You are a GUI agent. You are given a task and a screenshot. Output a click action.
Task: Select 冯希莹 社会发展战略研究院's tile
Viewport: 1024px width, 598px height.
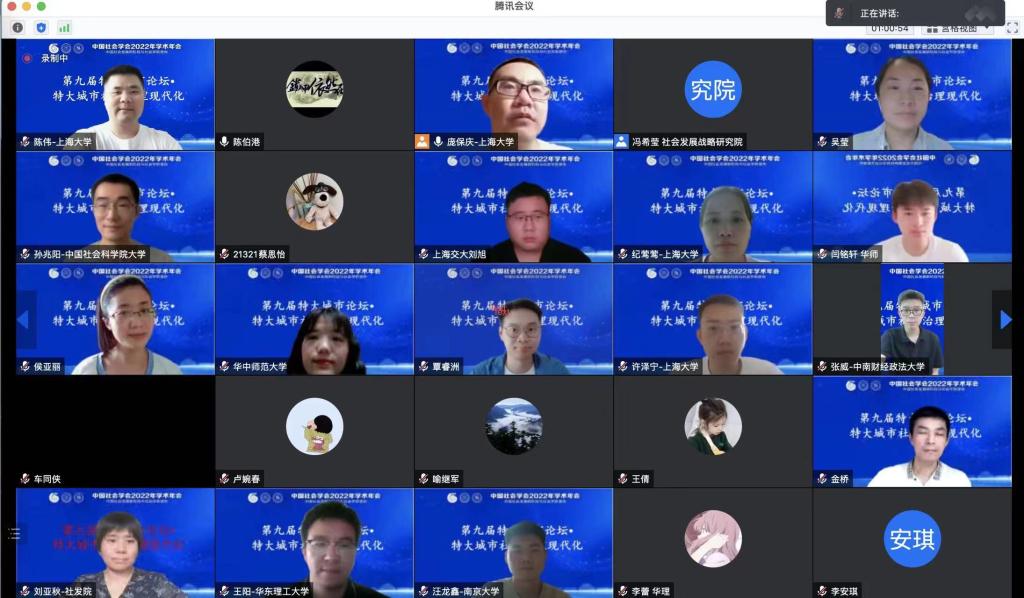pyautogui.click(x=712, y=94)
